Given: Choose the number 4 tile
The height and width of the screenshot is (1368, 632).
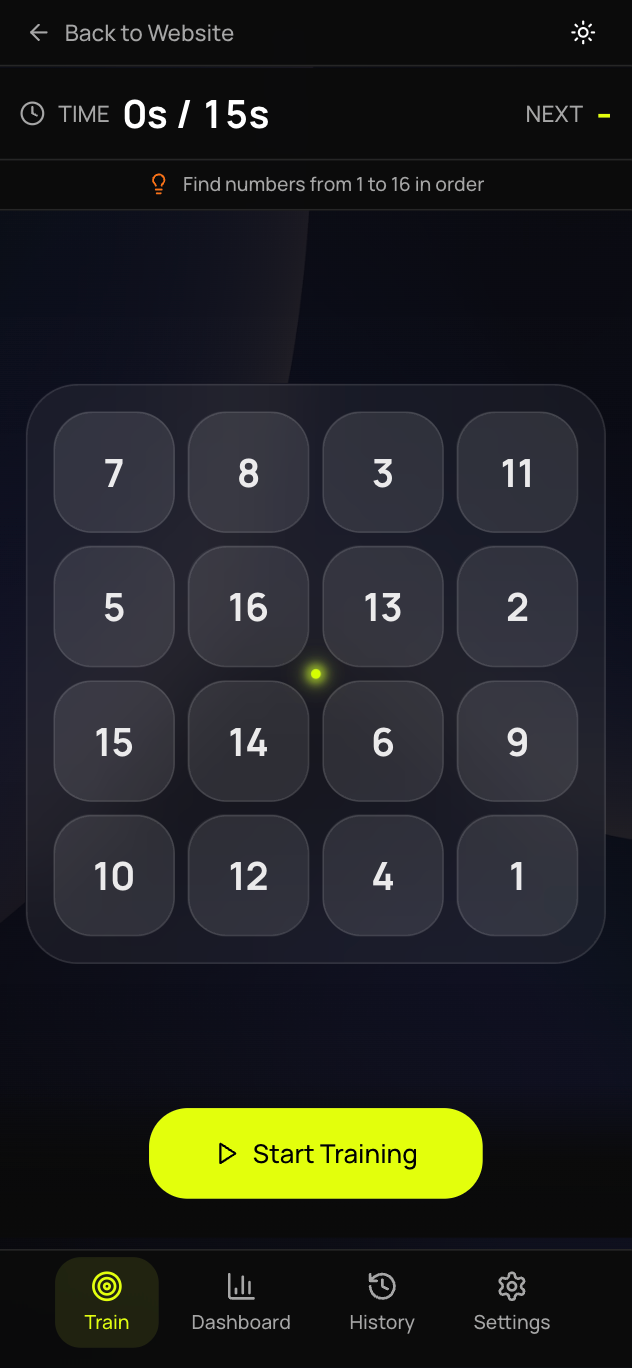Looking at the screenshot, I should [x=383, y=876].
